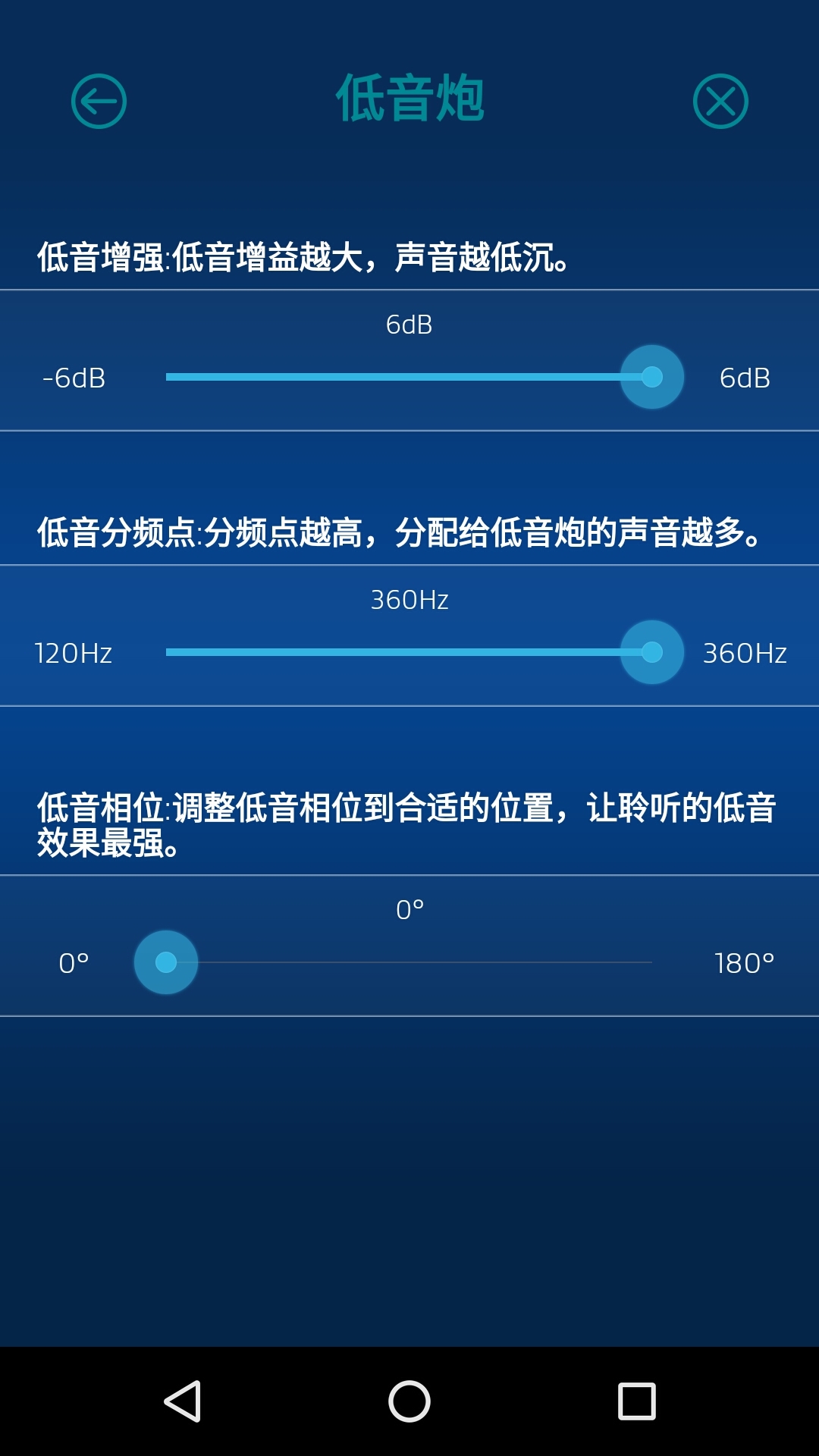Click the 低音相位 slider thumb
Screen dimensions: 819x1456
pyautogui.click(x=167, y=962)
